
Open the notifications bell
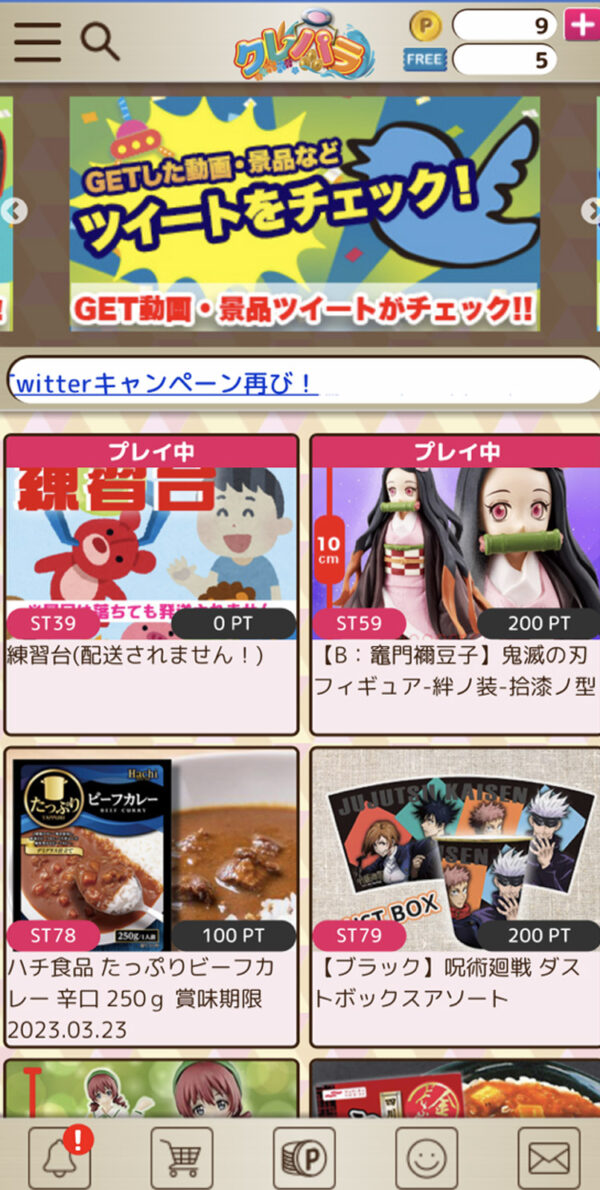[60, 1157]
